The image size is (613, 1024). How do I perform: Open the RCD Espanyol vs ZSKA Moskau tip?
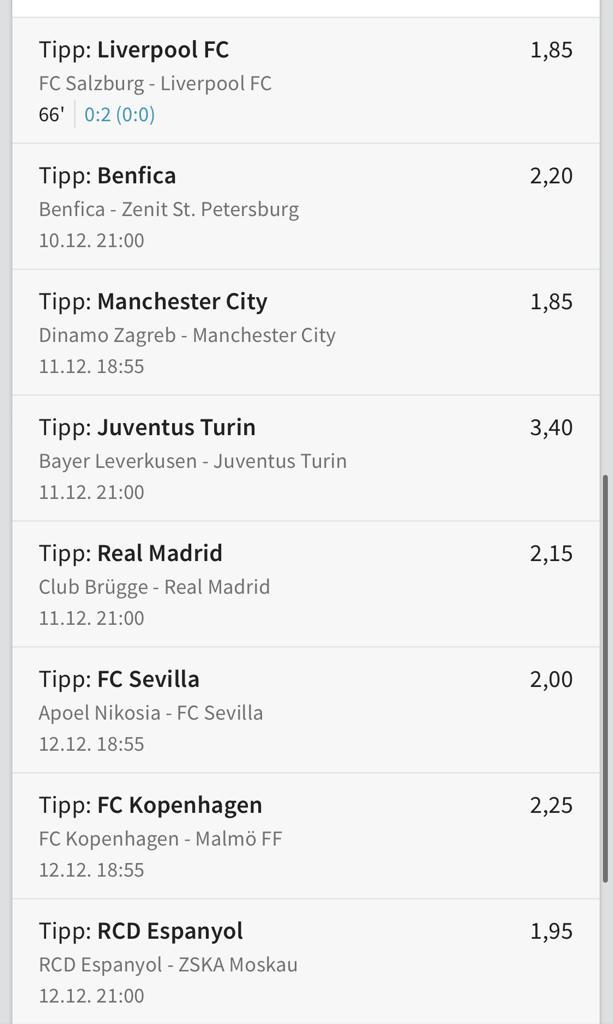tap(305, 962)
